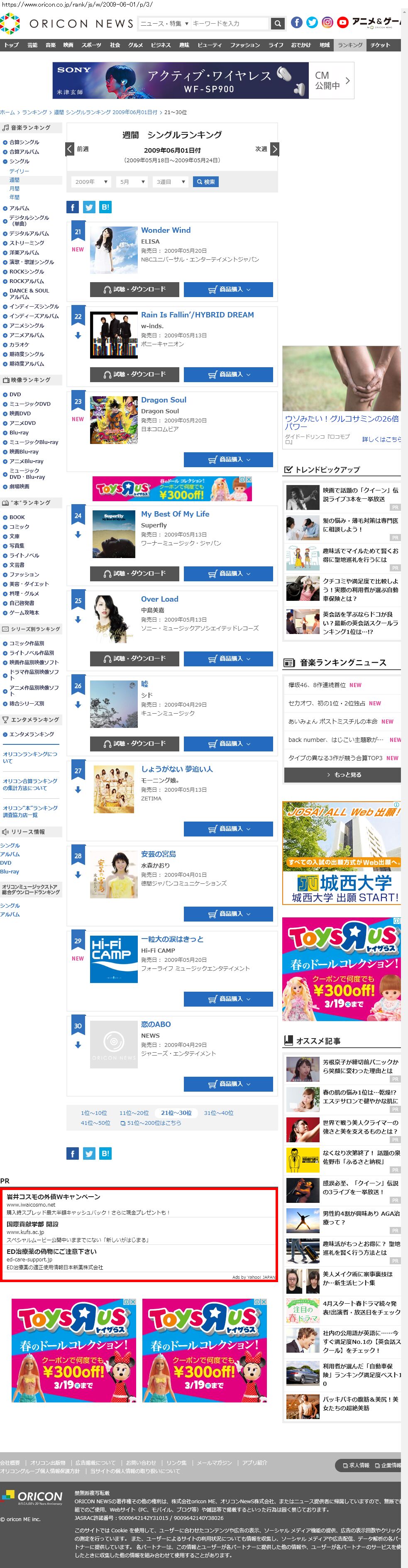Image resolution: width=408 pixels, height=1568 pixels.
Task: Open the 1位〜10位 ranking page
Action: 94,1113
